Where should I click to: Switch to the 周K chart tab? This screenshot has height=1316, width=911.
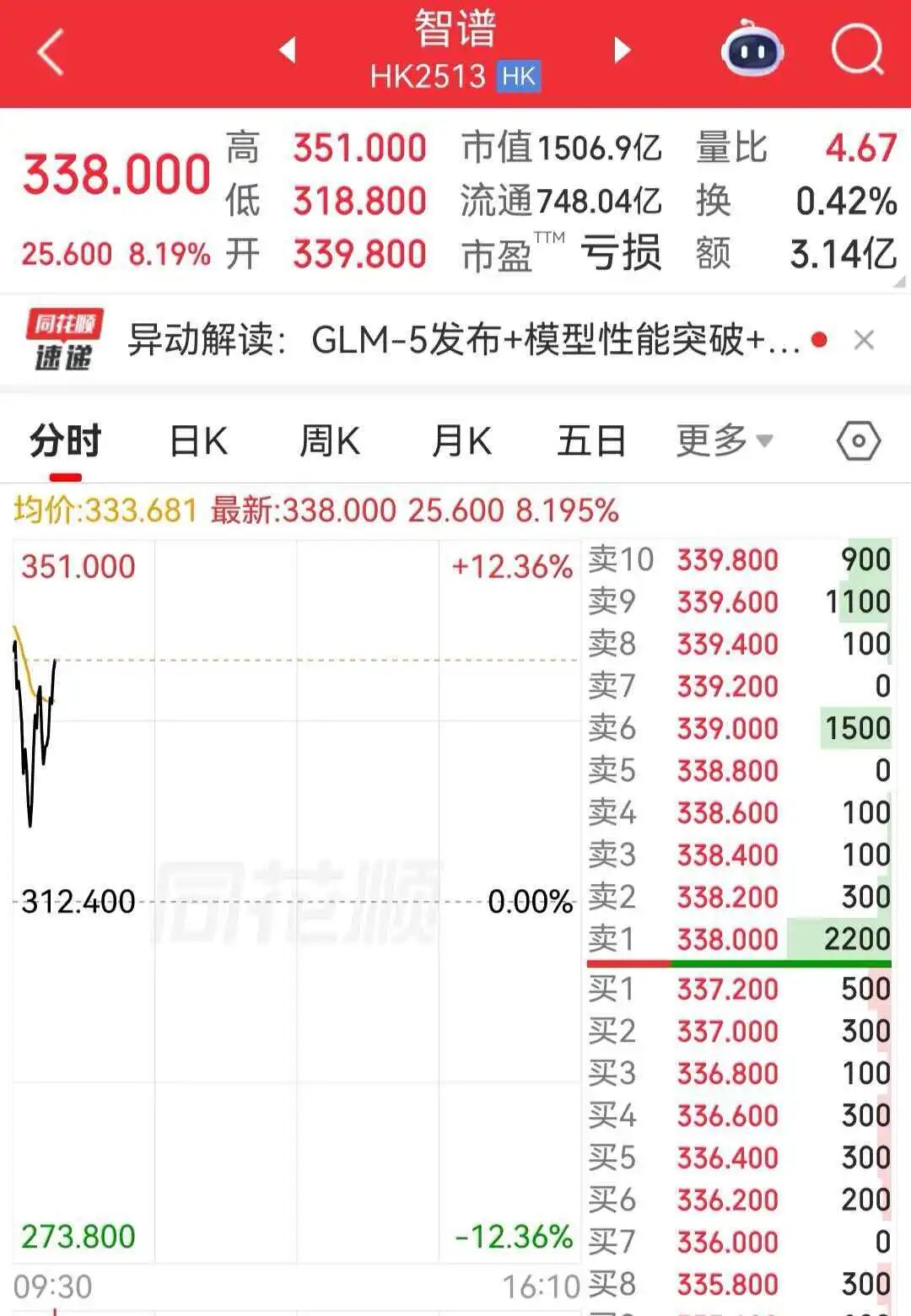click(330, 441)
